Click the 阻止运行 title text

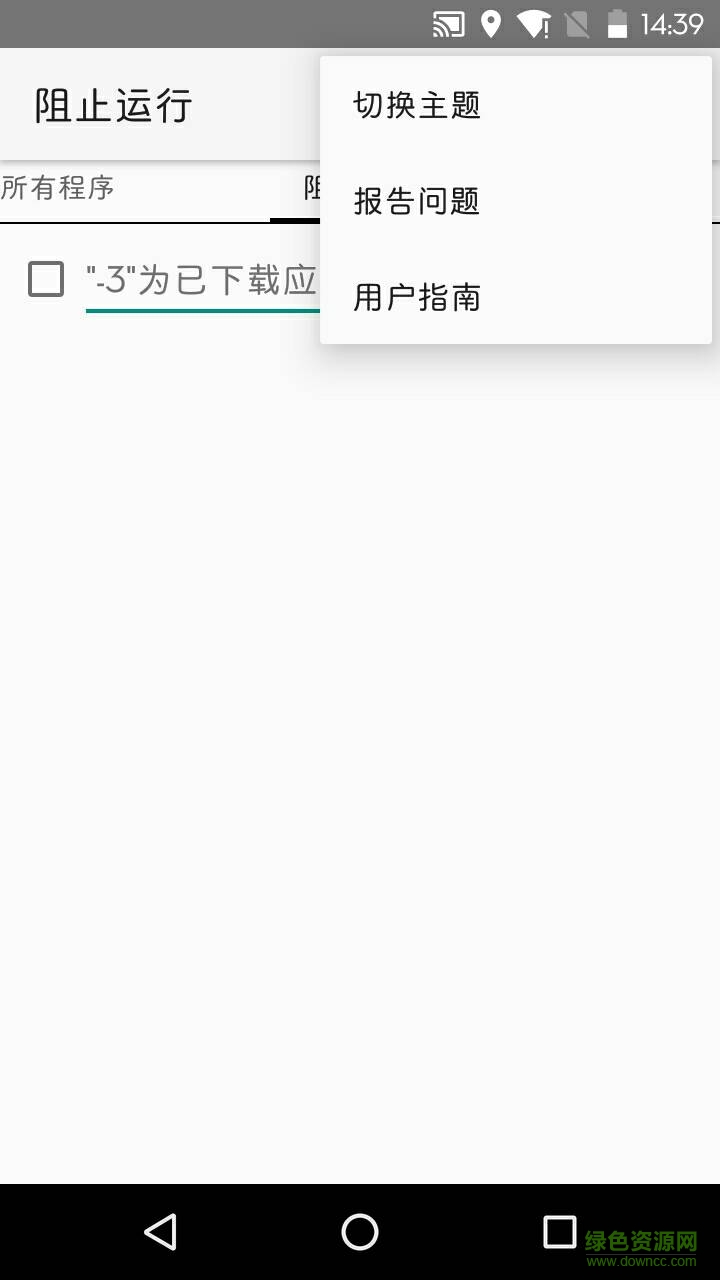point(113,104)
